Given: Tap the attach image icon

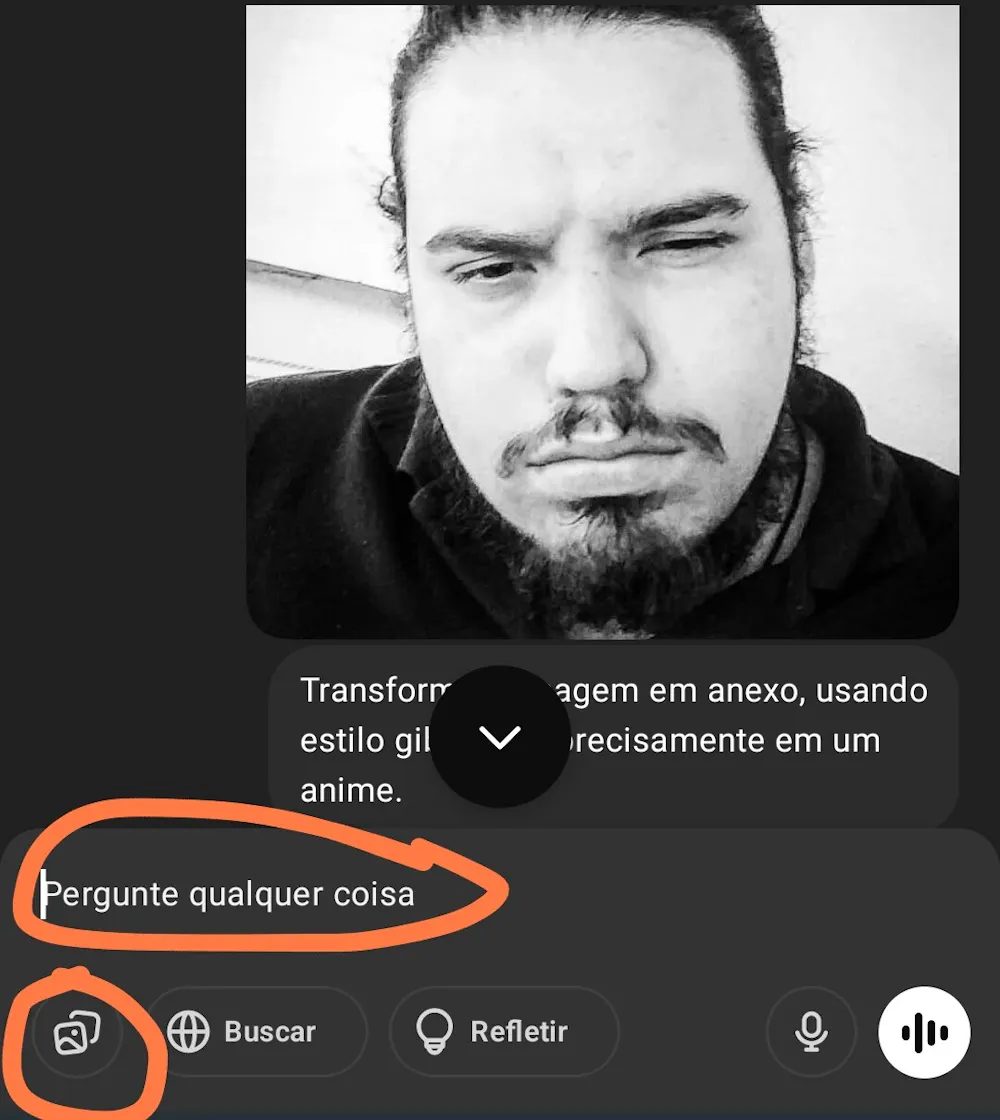Looking at the screenshot, I should click(77, 1032).
